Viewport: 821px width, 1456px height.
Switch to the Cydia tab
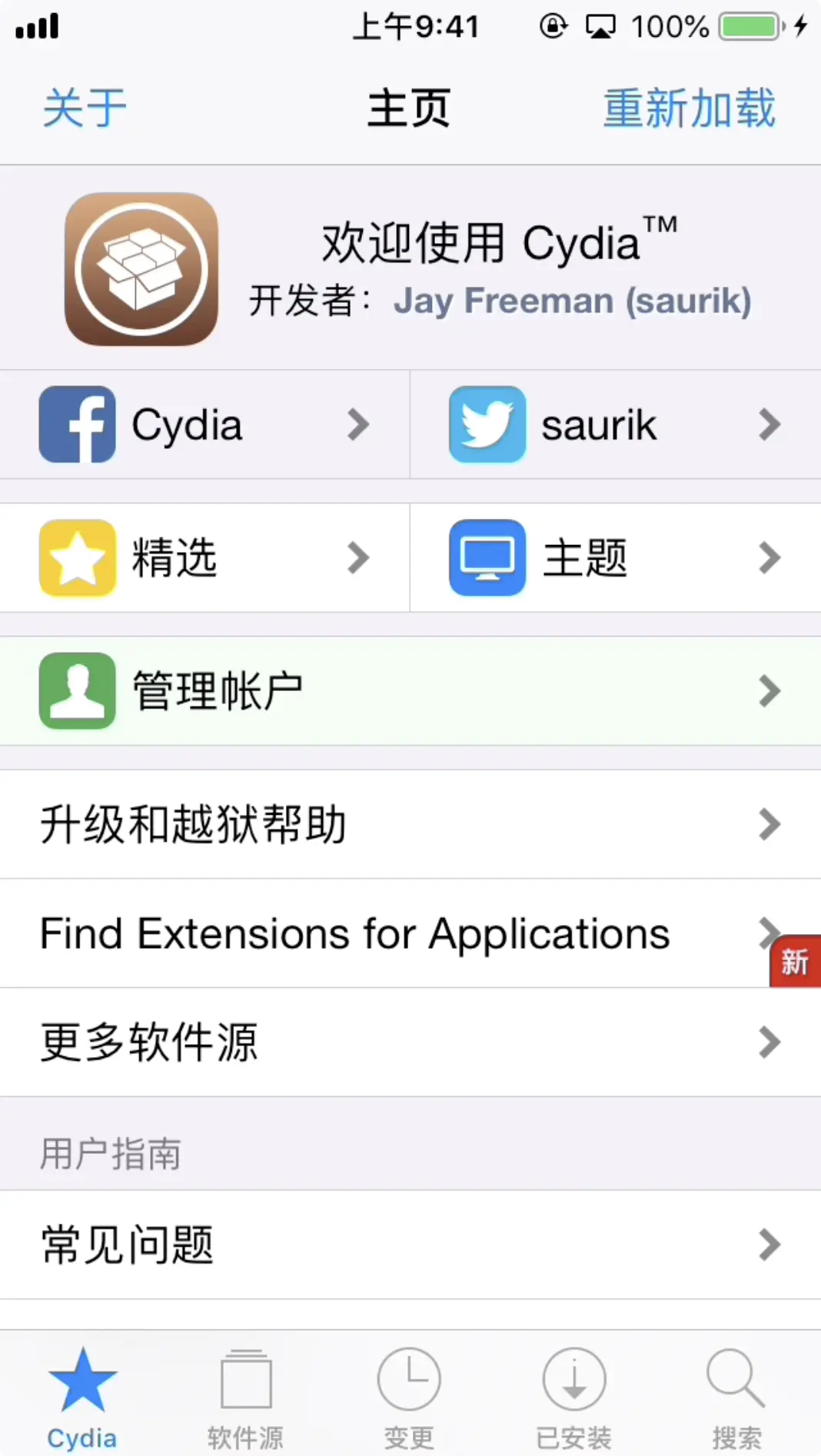click(81, 1391)
